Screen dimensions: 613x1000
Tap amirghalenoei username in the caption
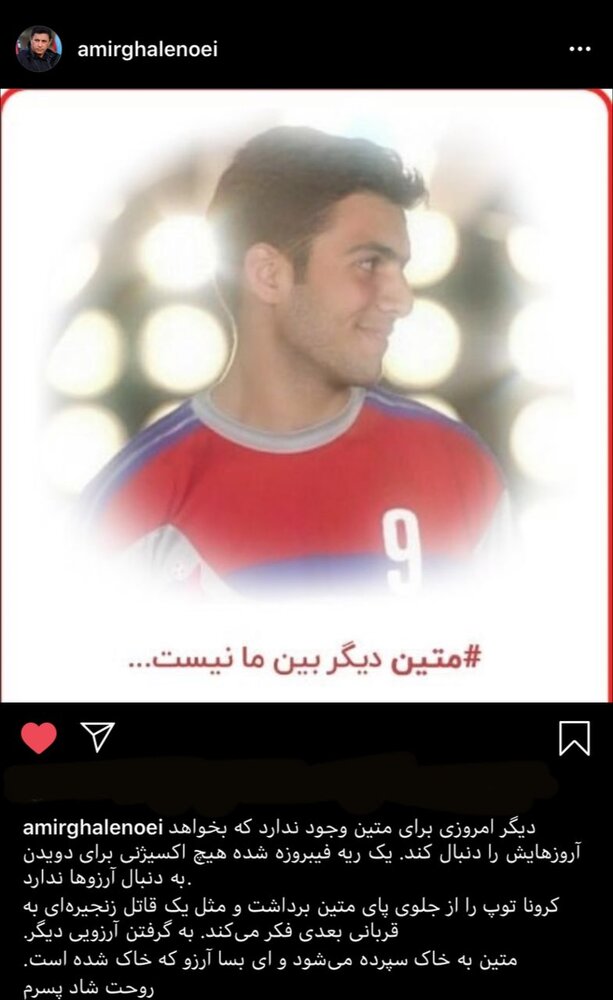93,828
